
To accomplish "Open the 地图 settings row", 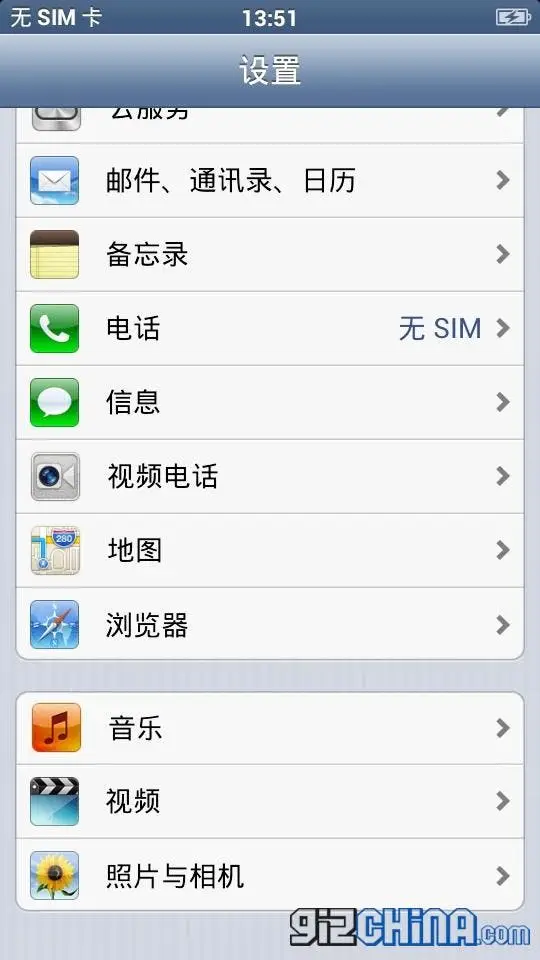I will 270,551.
